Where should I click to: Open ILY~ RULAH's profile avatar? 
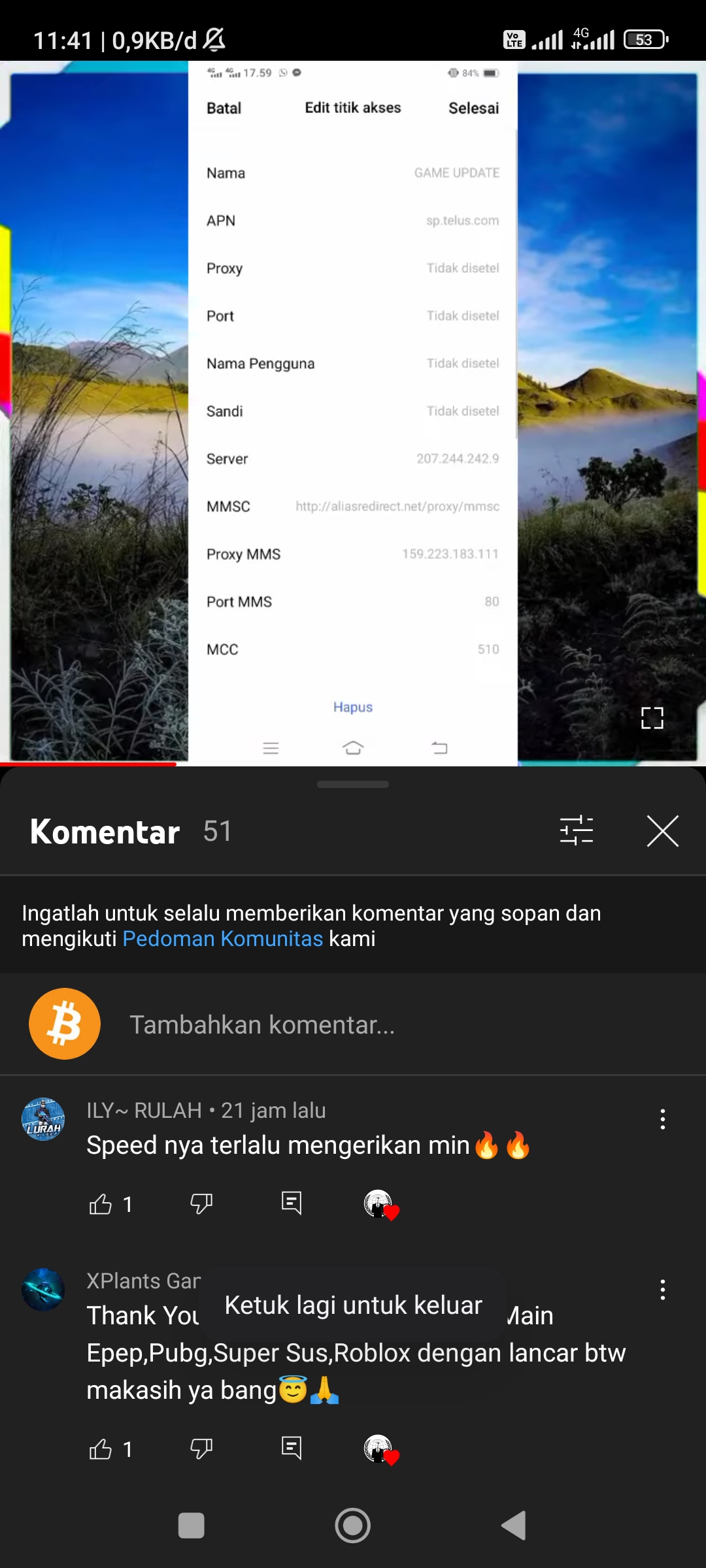43,1119
